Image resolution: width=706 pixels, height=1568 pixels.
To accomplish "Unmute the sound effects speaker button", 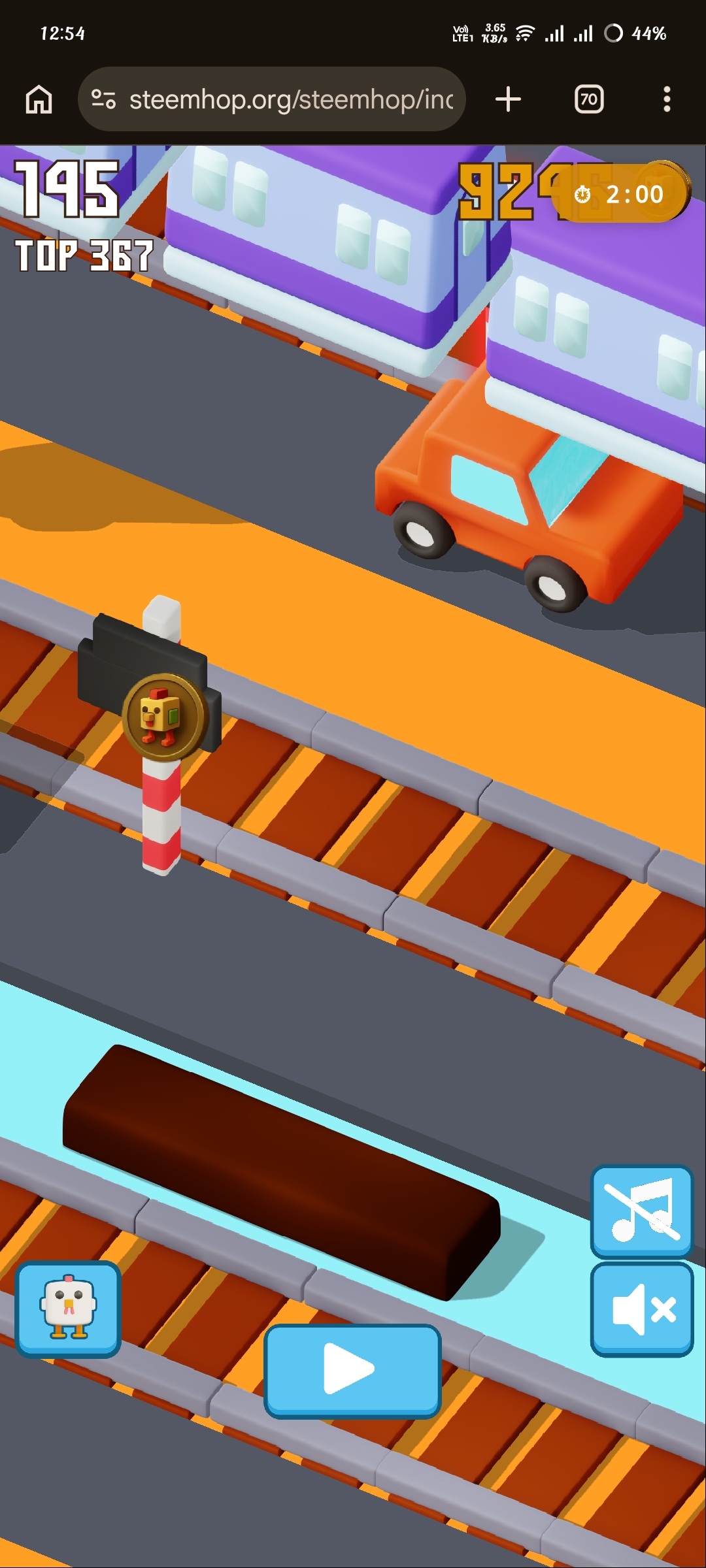I will (x=641, y=1309).
